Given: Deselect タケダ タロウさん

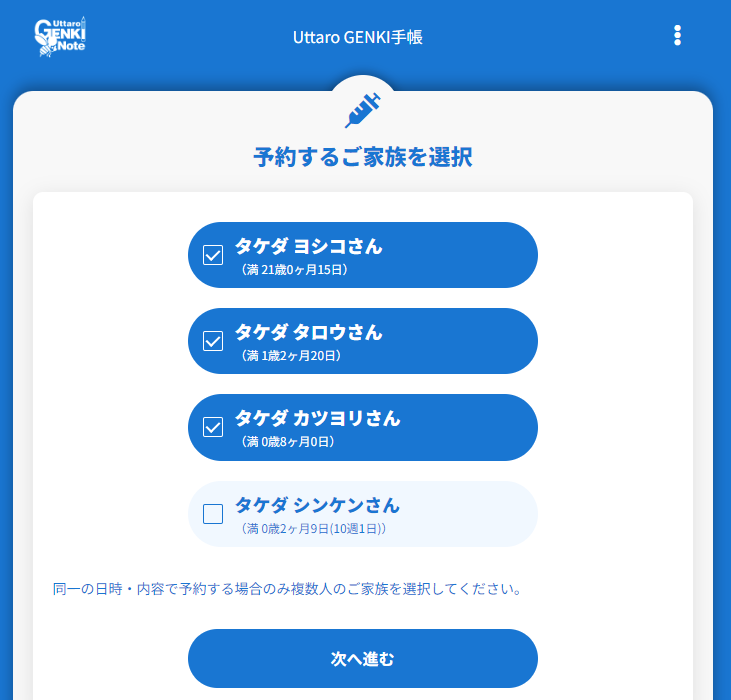Looking at the screenshot, I should [x=213, y=341].
